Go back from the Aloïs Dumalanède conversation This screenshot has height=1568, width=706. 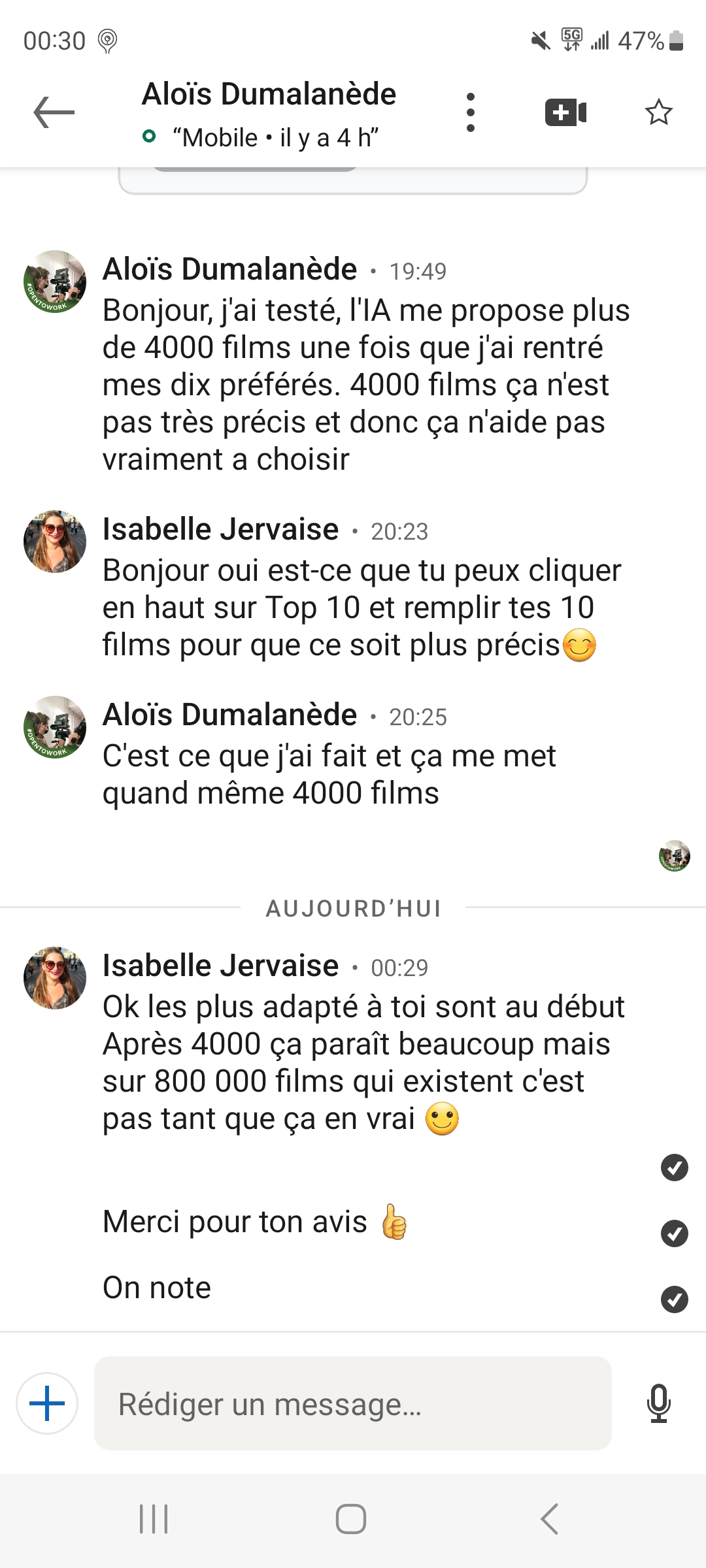54,112
